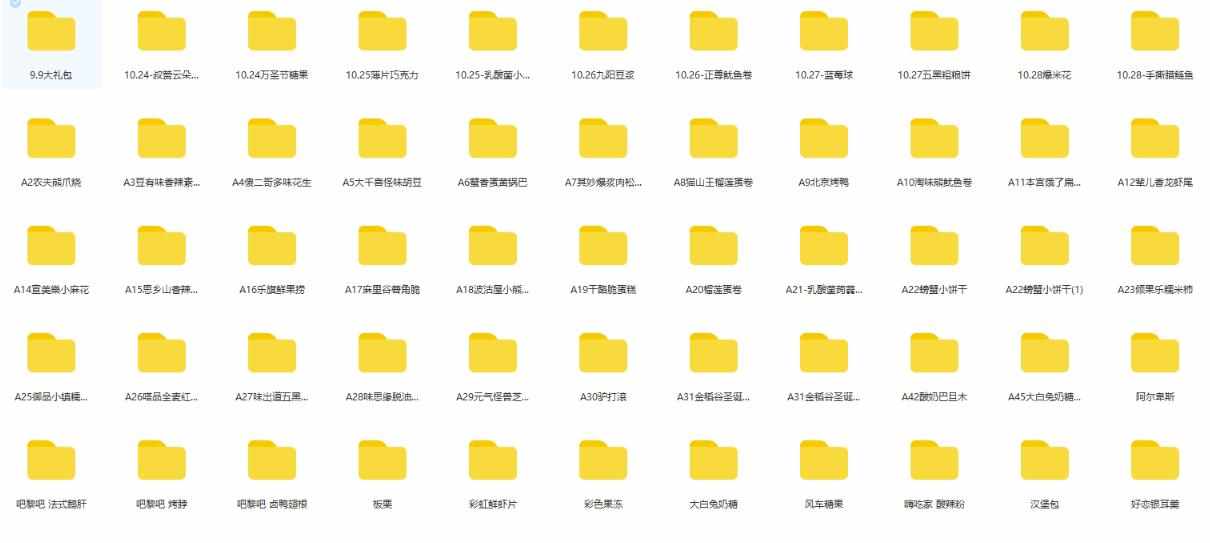Open folder A2农夫熊爪烧
The image size is (1210, 543).
pyautogui.click(x=51, y=139)
